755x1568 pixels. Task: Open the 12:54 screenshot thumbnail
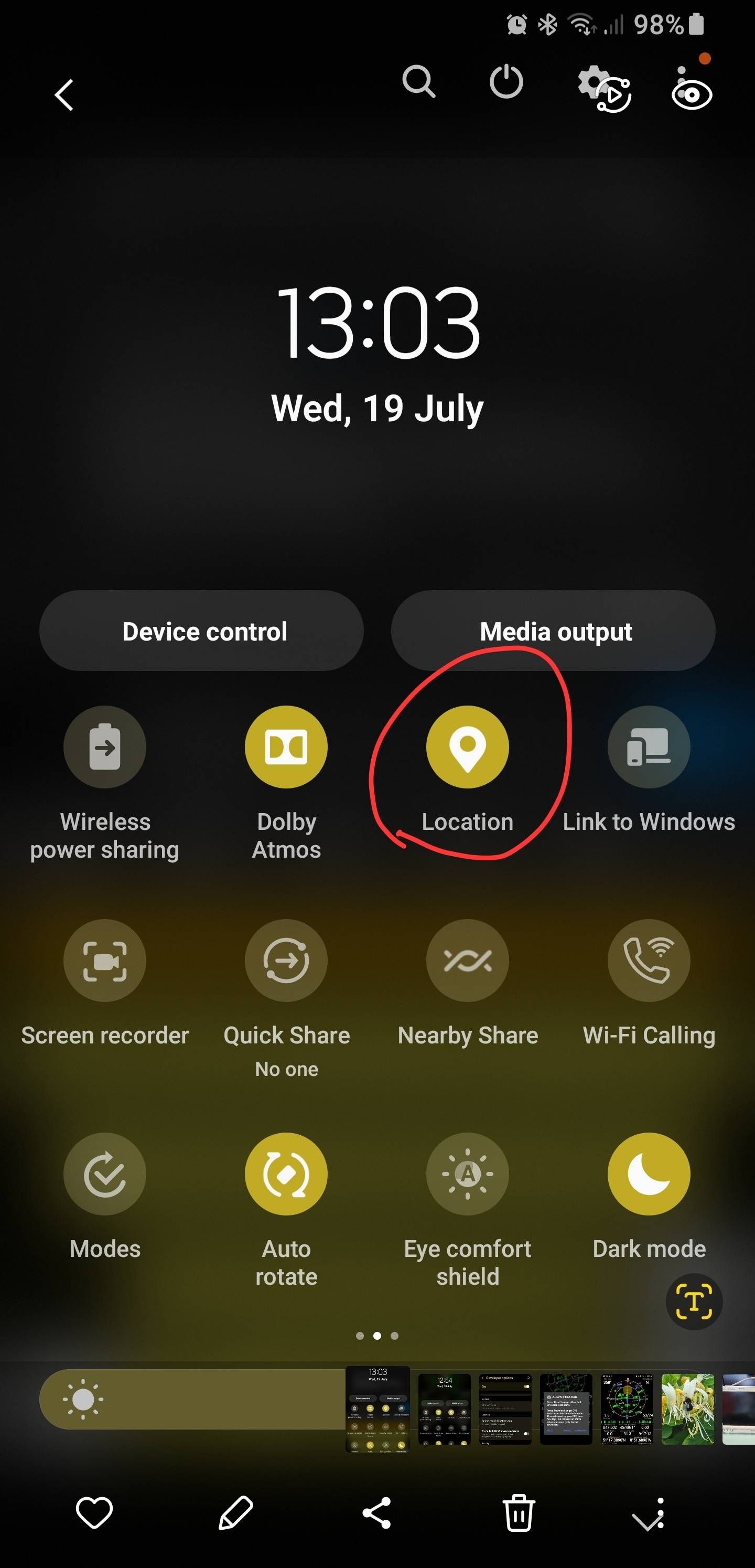444,1409
